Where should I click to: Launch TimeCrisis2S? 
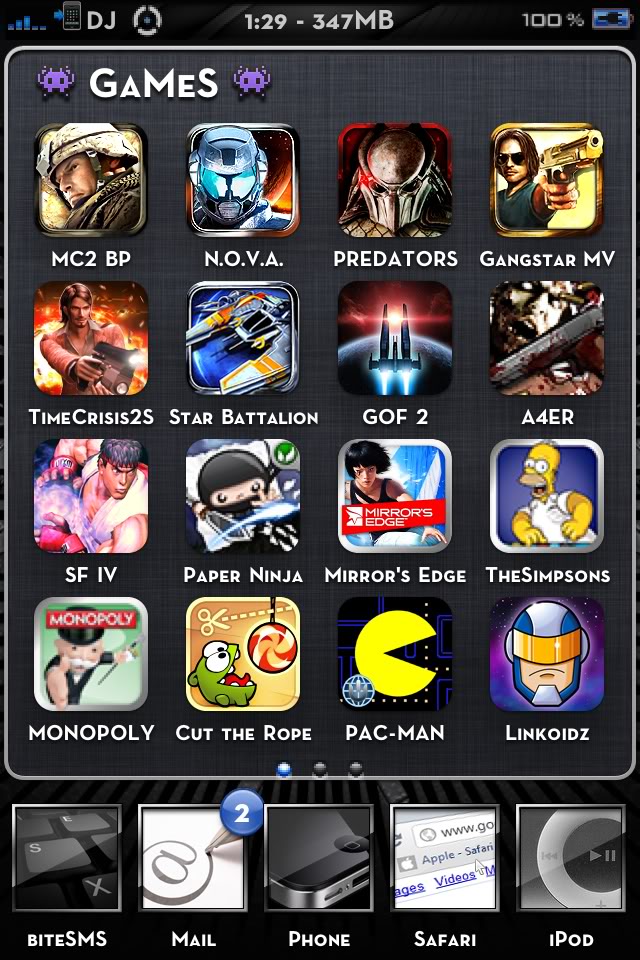[x=91, y=338]
